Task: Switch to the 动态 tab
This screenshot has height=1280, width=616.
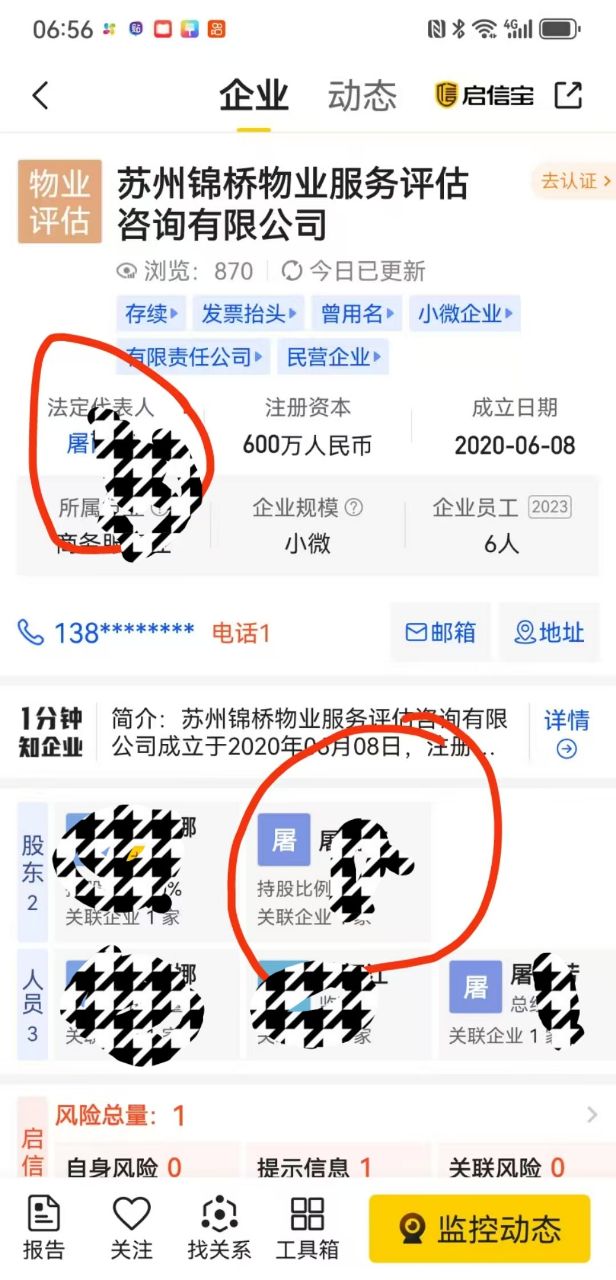Action: tap(361, 96)
